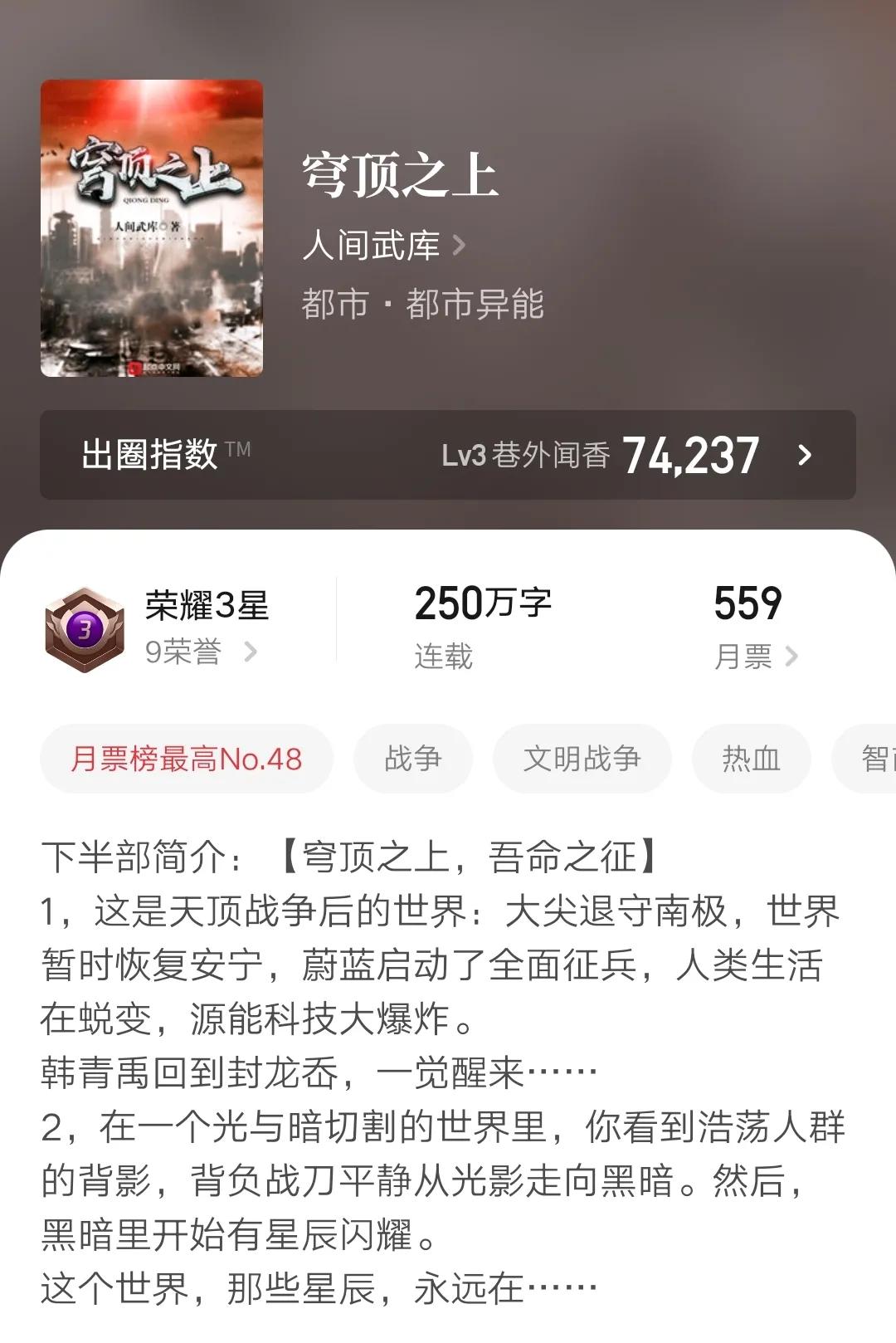Select the 文明战争 tag
Image resolution: width=896 pixels, height=1343 pixels.
pyautogui.click(x=582, y=758)
